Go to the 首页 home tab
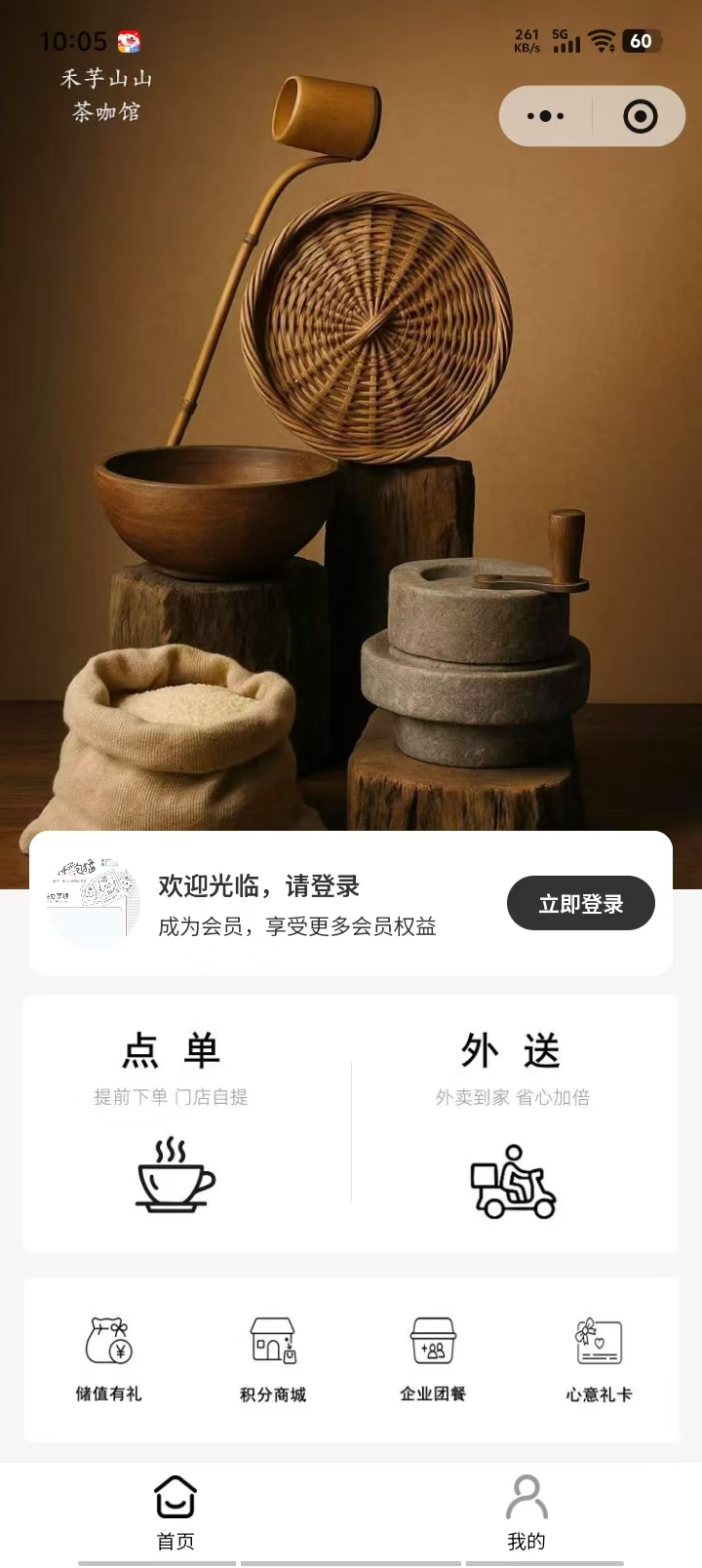Image resolution: width=702 pixels, height=1568 pixels. click(x=175, y=1511)
